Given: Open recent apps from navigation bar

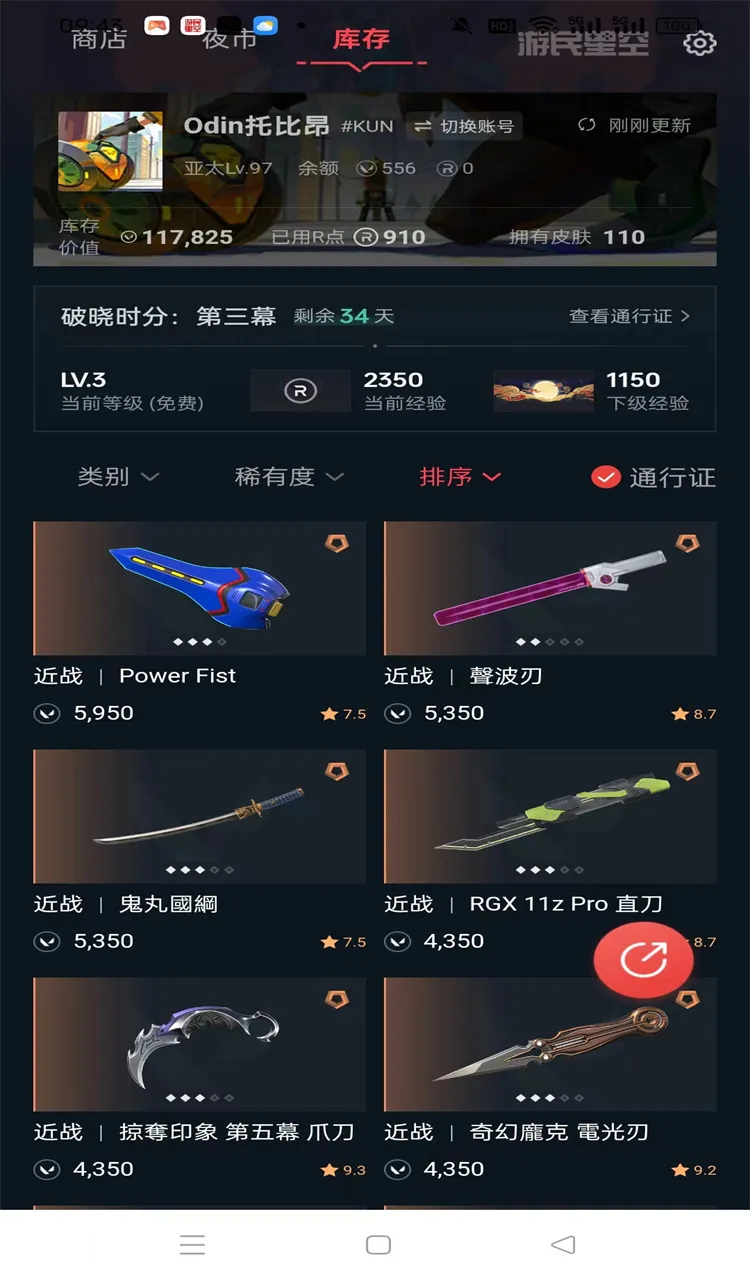Looking at the screenshot, I should coord(192,1245).
